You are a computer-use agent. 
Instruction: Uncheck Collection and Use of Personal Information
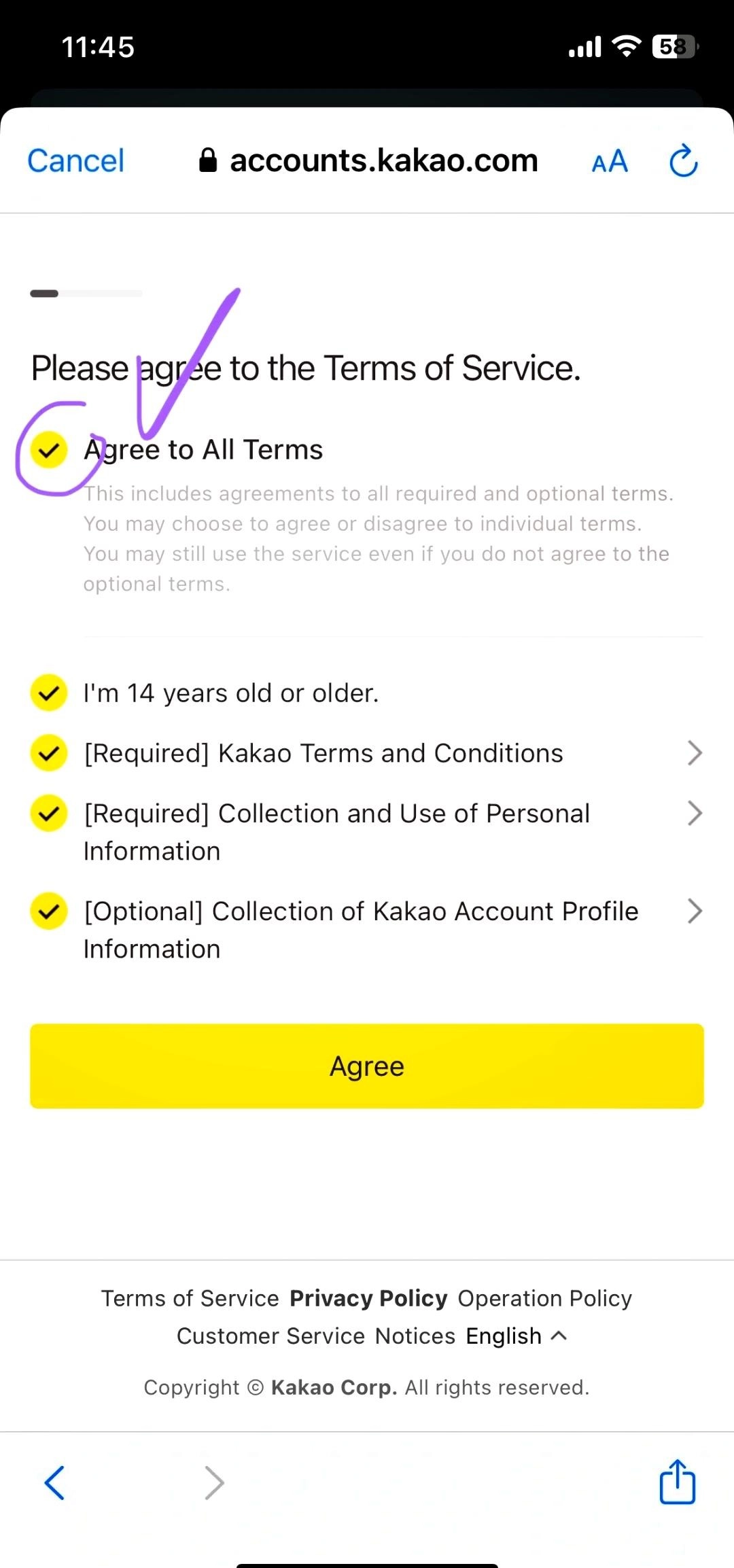(49, 814)
